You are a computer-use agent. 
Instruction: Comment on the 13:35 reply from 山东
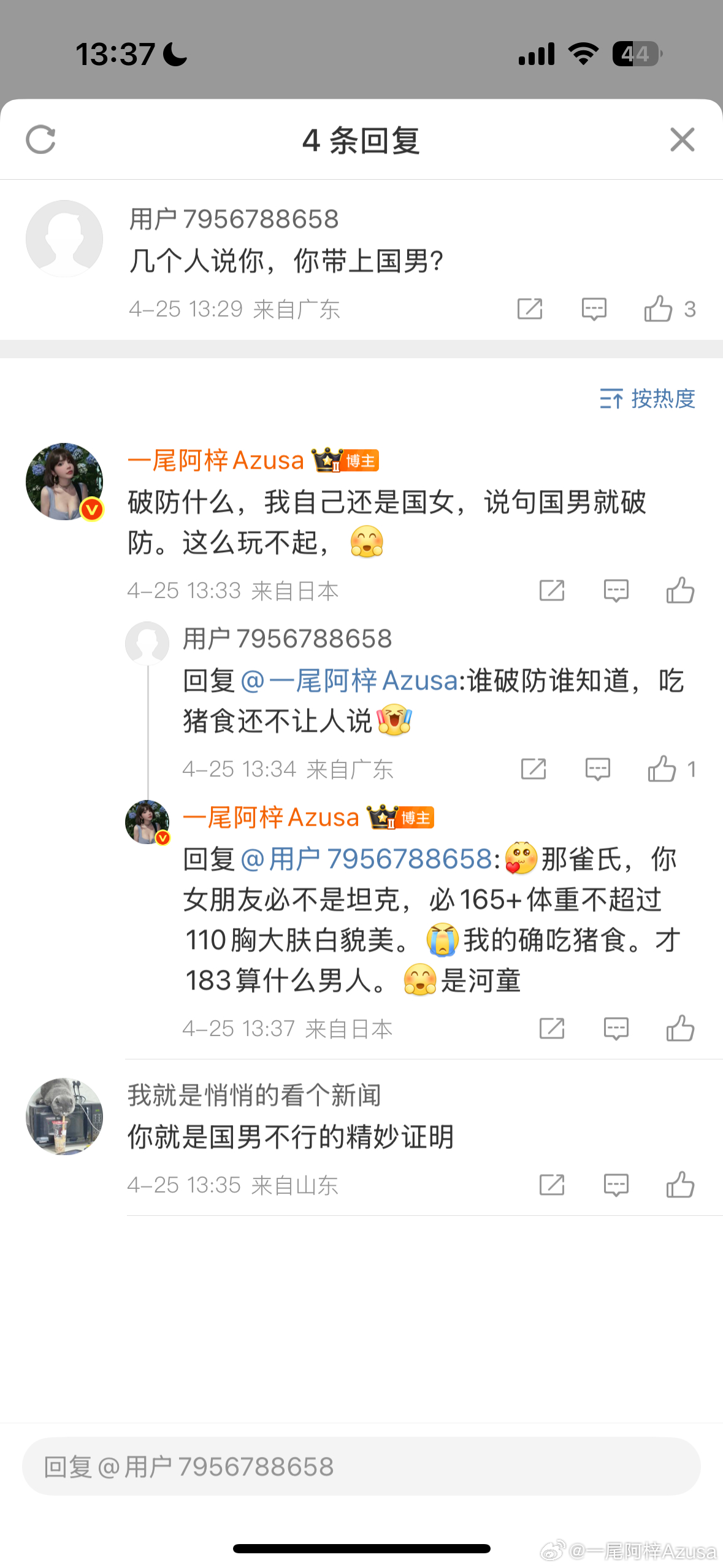[x=616, y=1185]
